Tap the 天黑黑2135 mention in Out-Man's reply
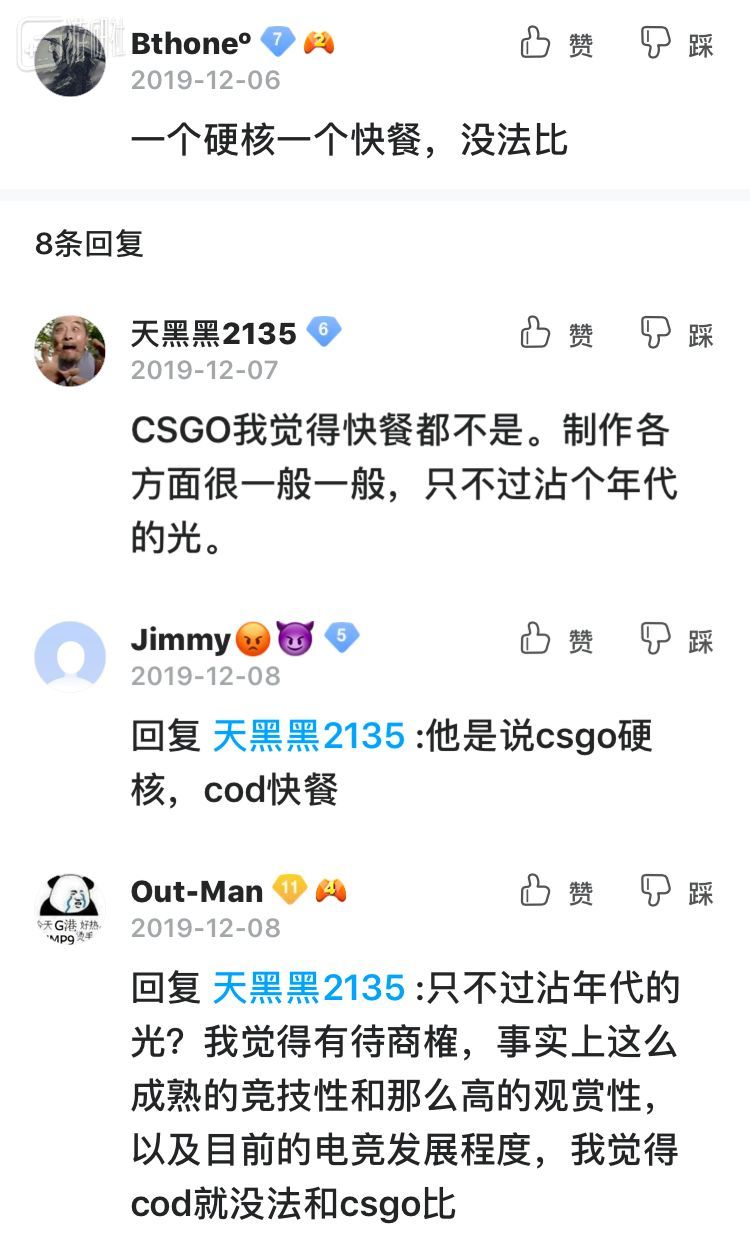 coord(308,989)
